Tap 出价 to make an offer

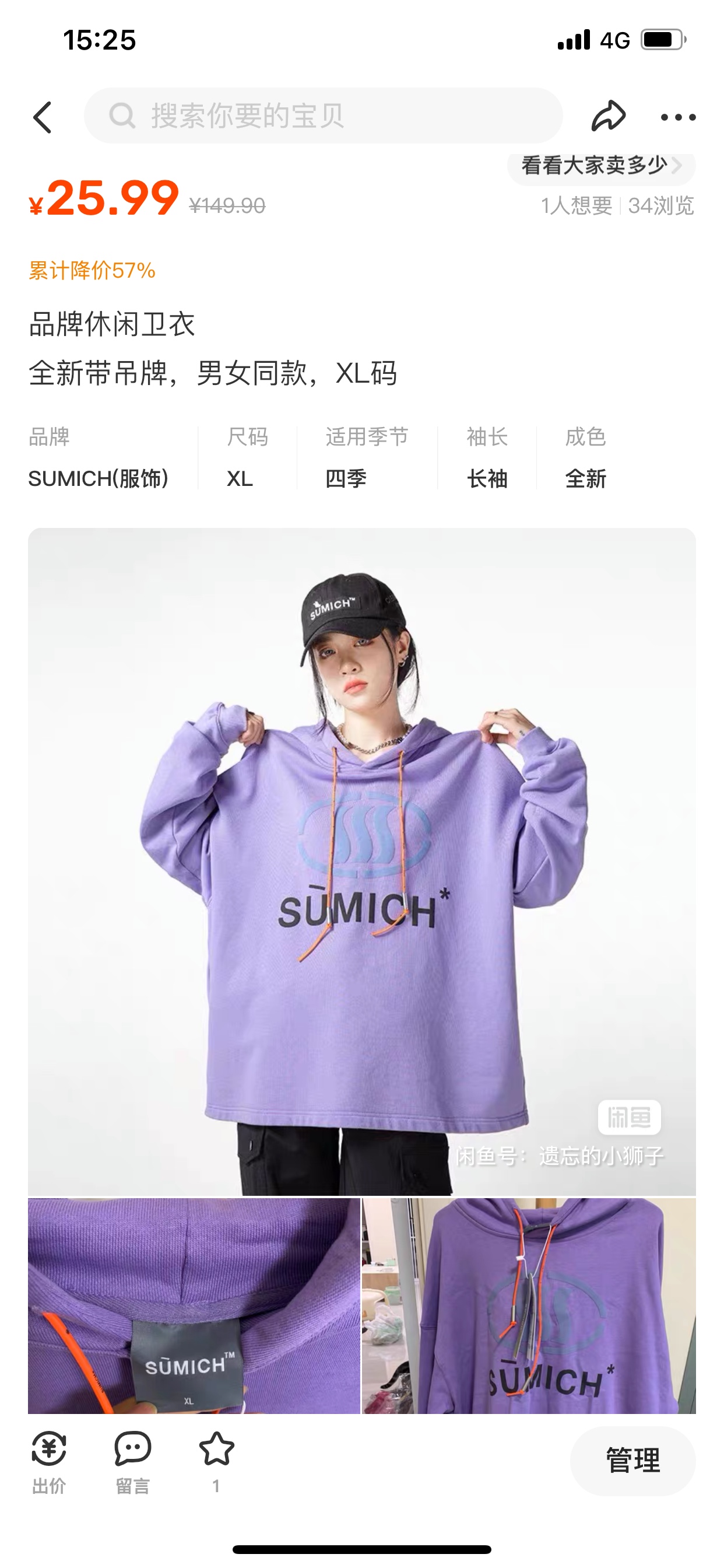pos(48,1462)
